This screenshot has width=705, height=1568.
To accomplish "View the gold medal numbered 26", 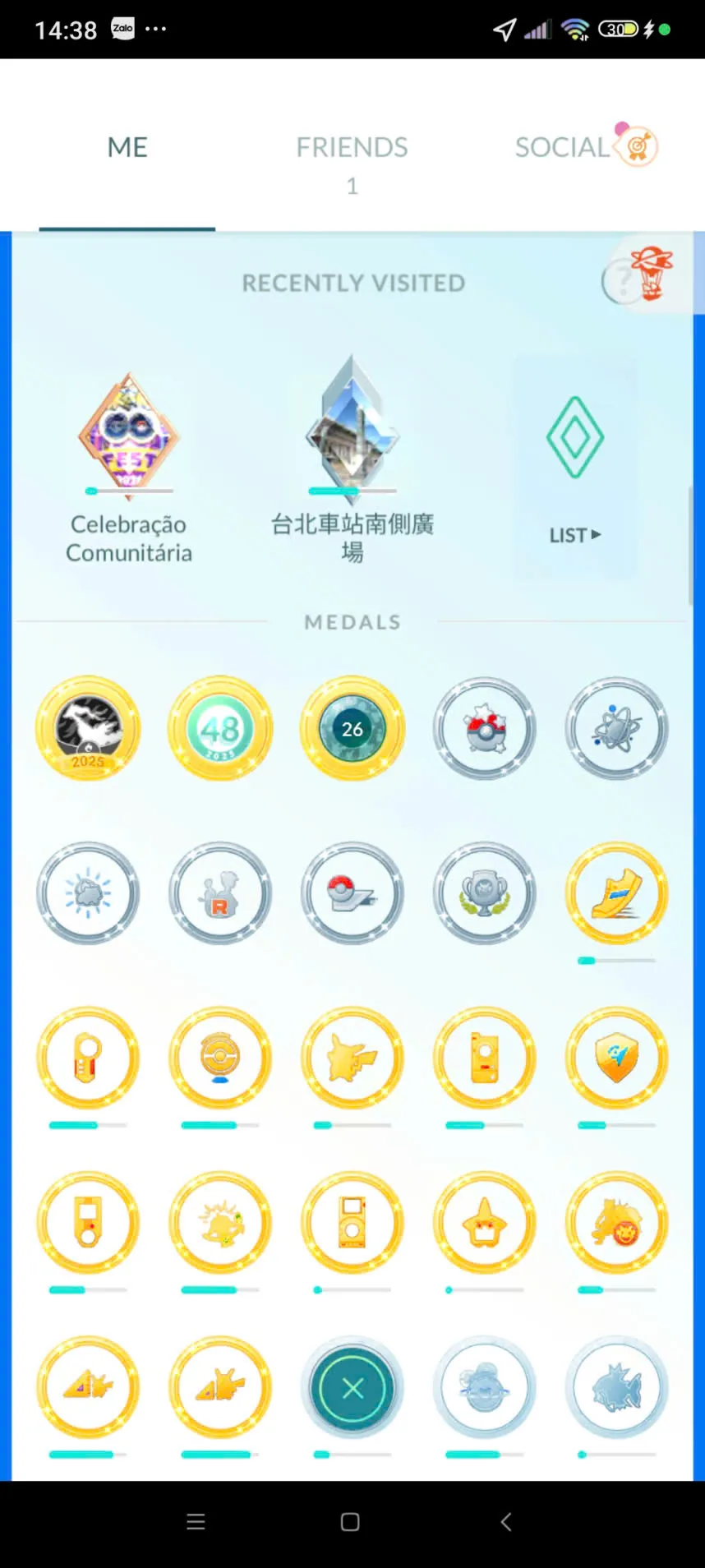I will click(x=352, y=729).
